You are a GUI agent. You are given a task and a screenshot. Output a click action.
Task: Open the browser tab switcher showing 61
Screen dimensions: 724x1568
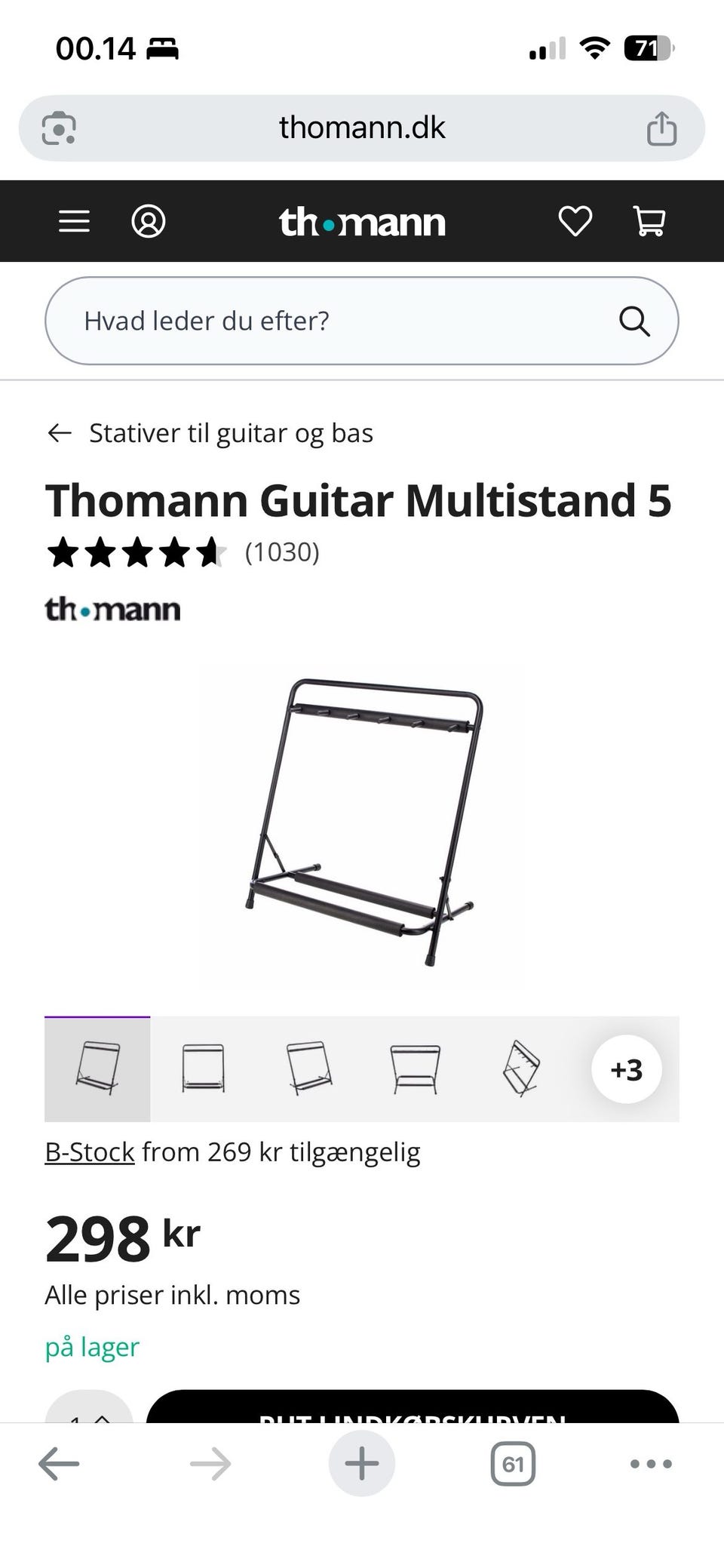coord(513,1464)
